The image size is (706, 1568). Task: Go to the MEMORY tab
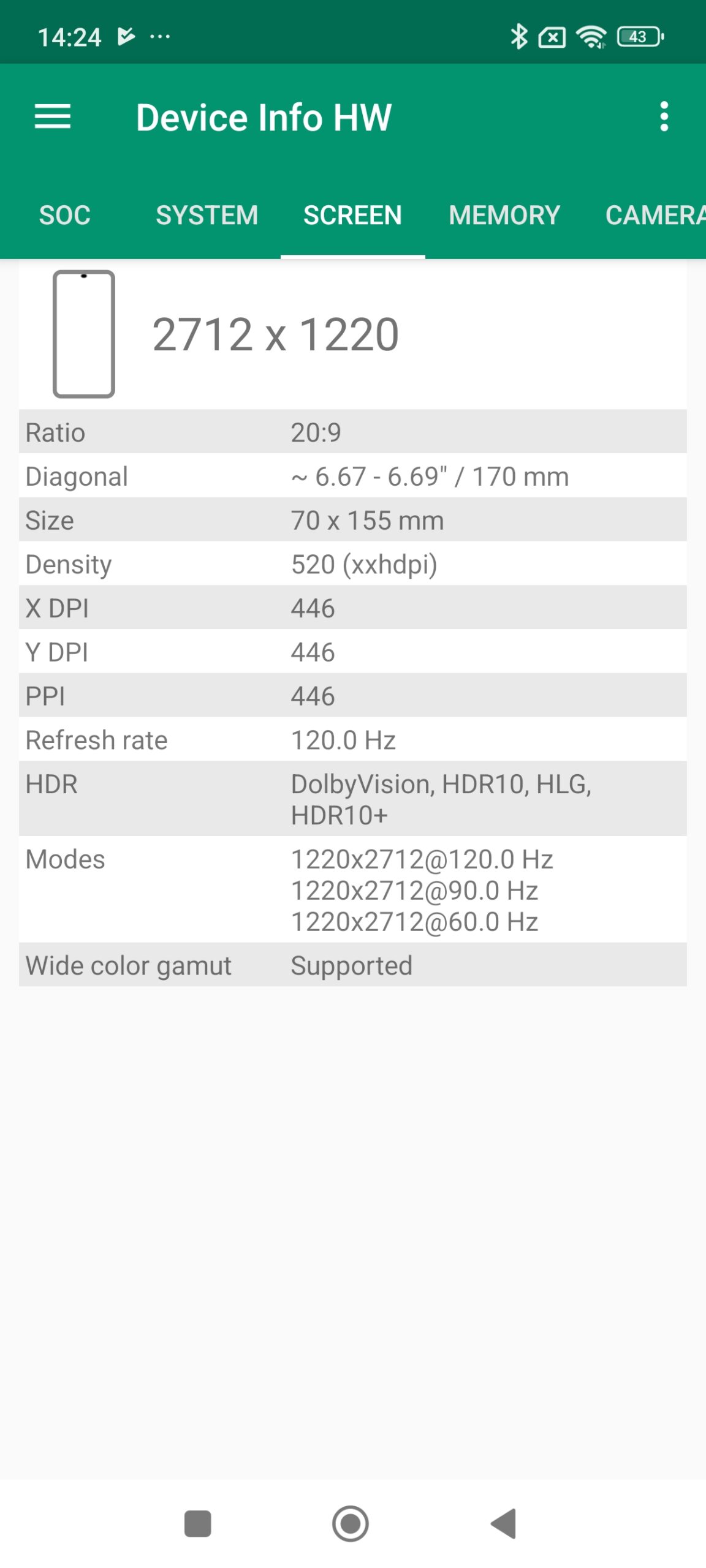coord(504,215)
